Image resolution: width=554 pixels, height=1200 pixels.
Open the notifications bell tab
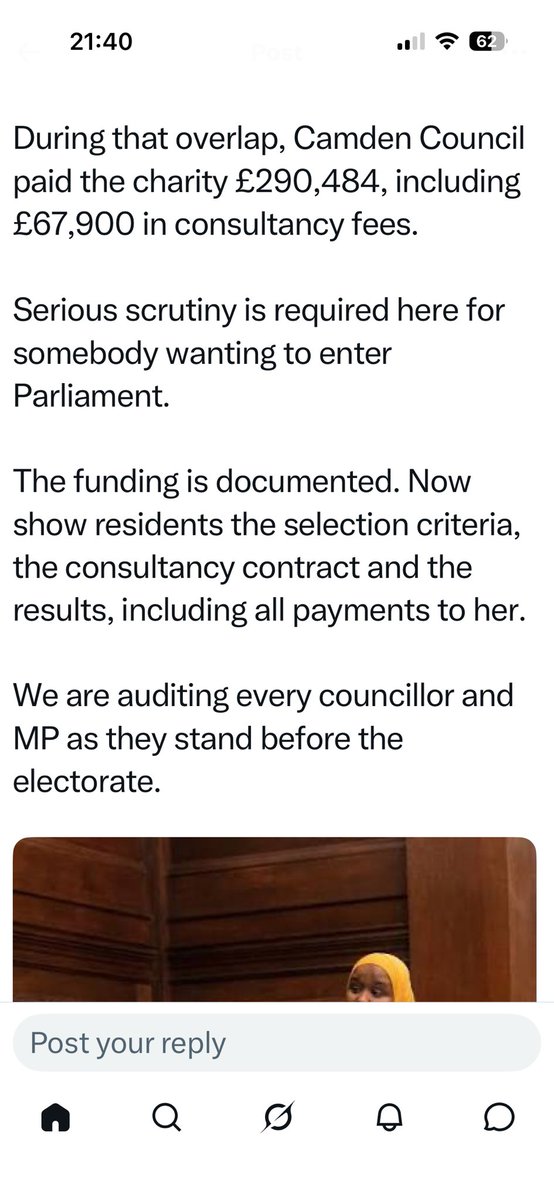[388, 1116]
